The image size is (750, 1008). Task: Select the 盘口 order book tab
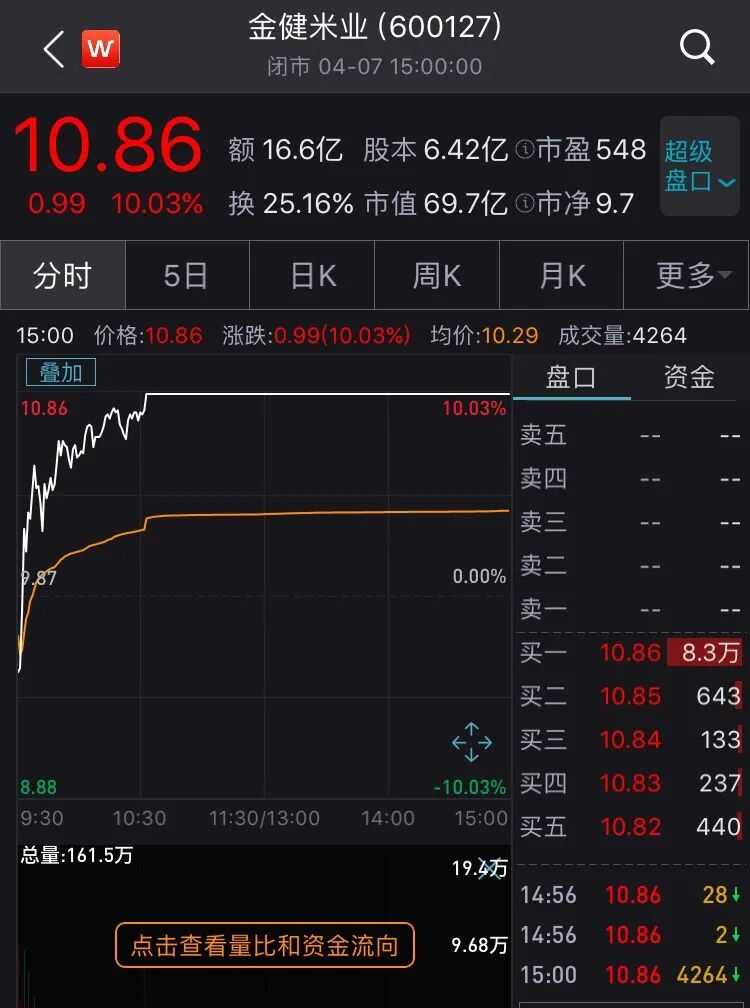571,377
